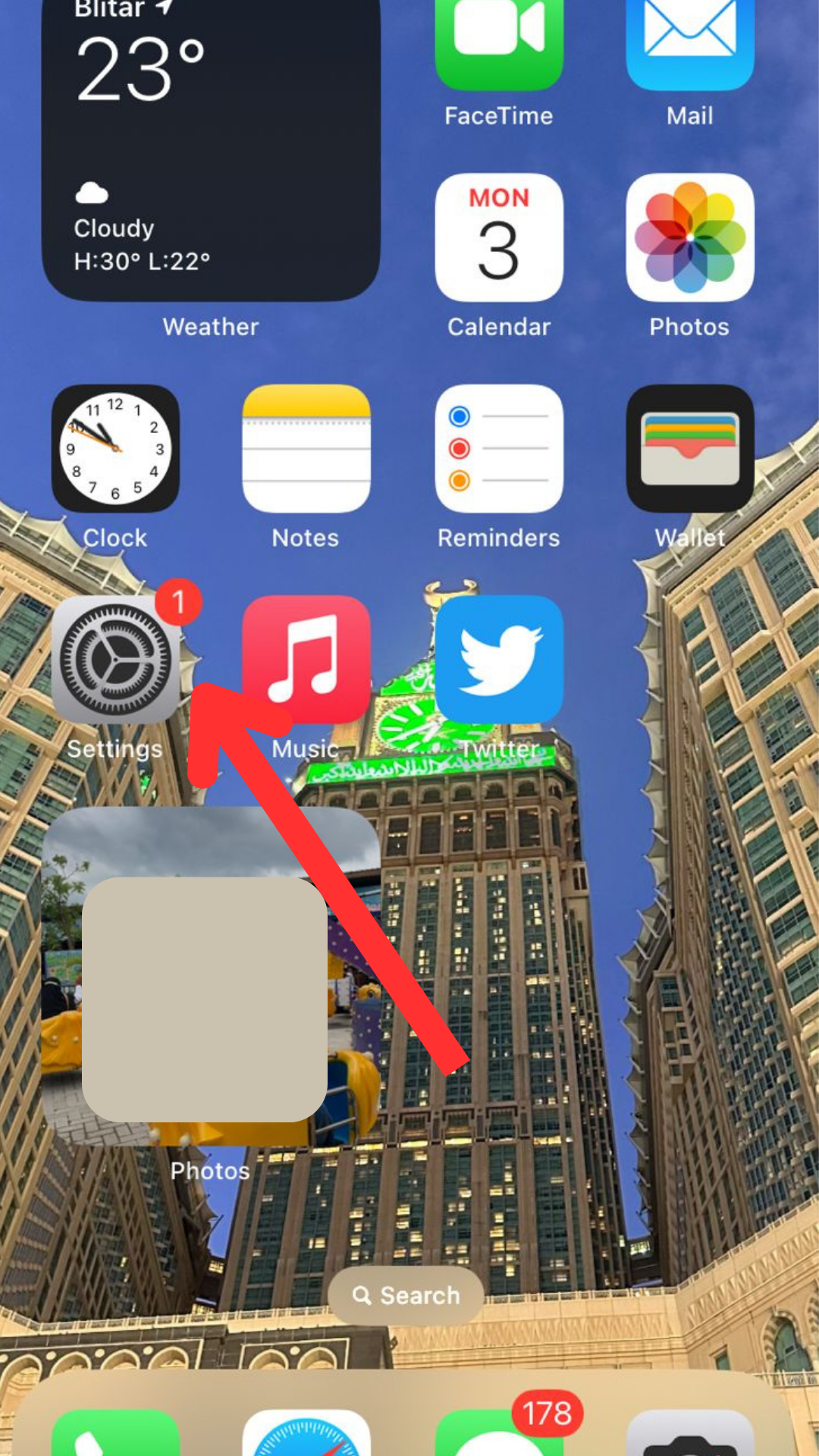Launch the Notes app
This screenshot has height=1456, width=819.
[306, 448]
